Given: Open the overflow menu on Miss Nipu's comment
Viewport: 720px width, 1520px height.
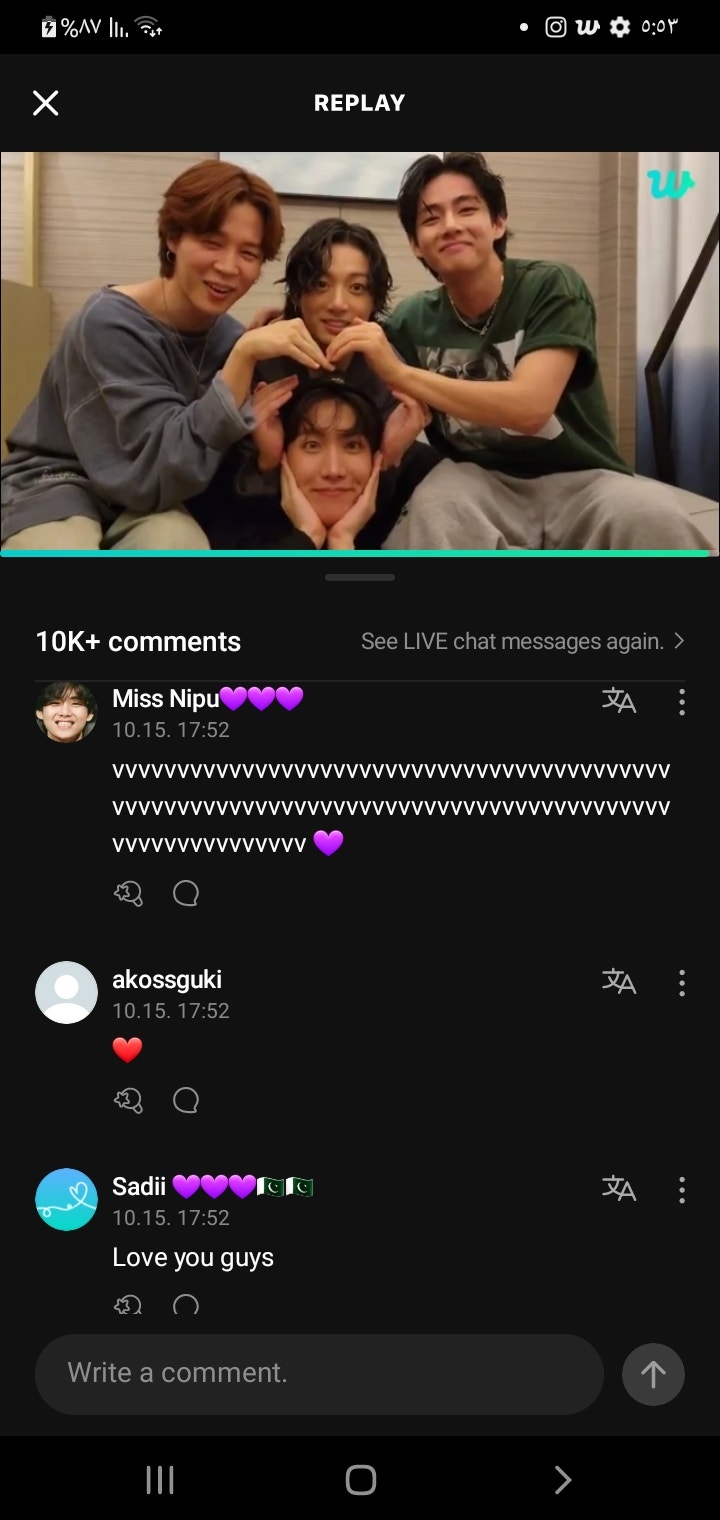Looking at the screenshot, I should 681,702.
